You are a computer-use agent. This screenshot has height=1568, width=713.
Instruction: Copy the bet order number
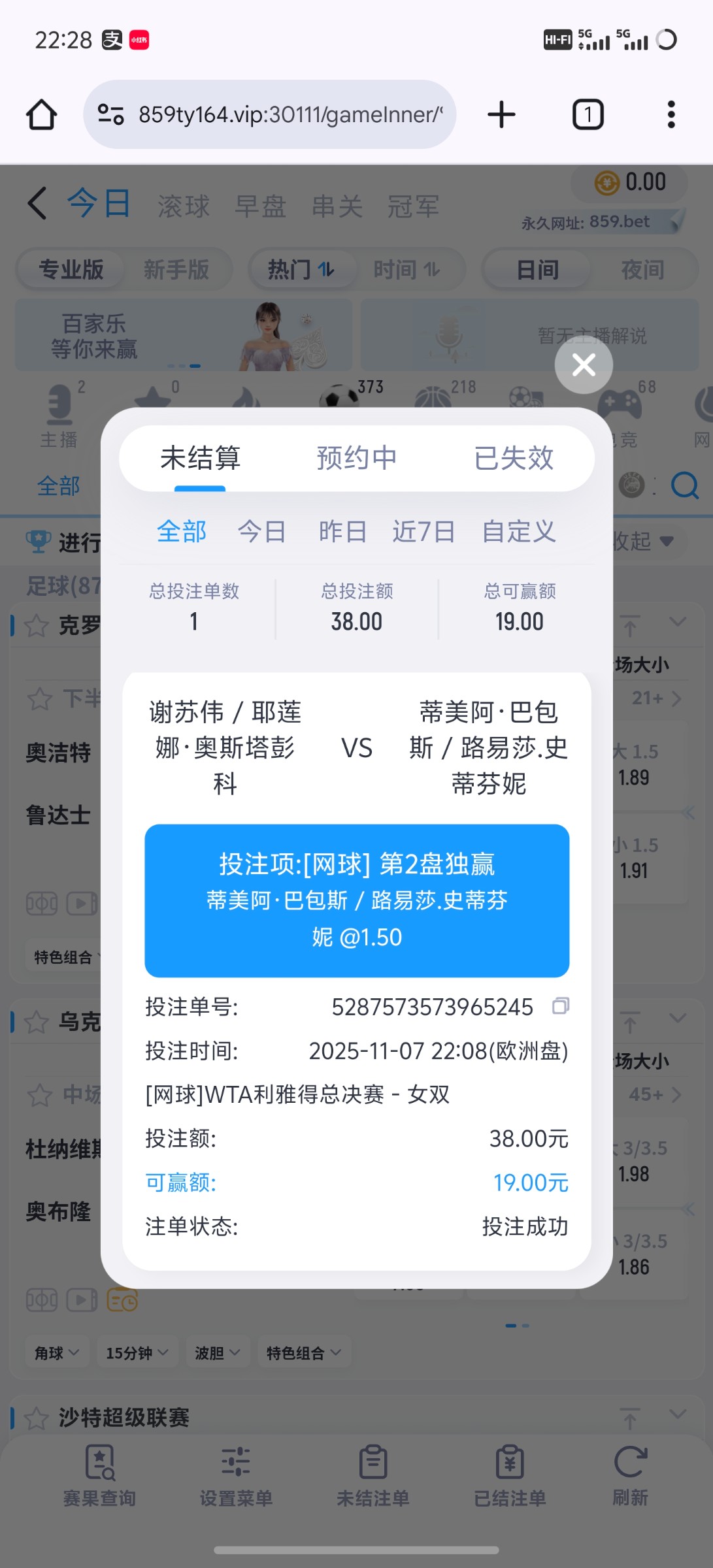(560, 1006)
